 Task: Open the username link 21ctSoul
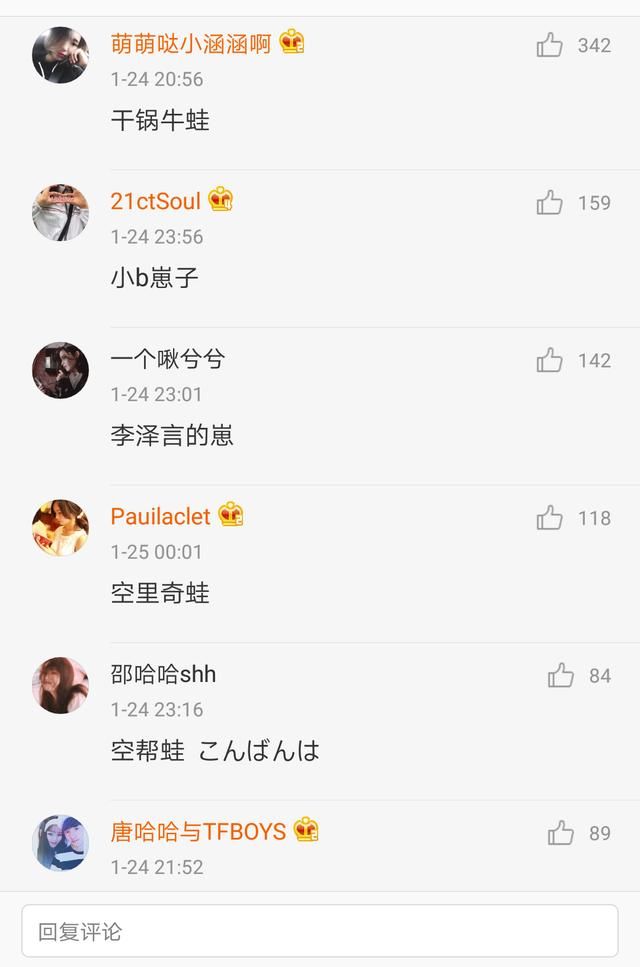(156, 201)
